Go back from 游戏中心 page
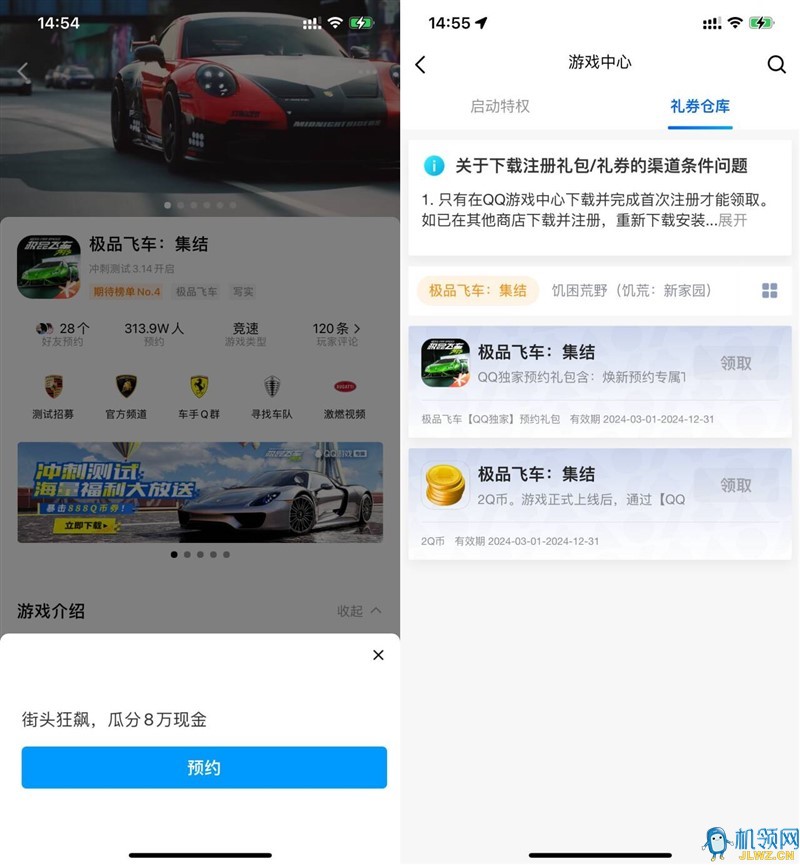The image size is (800, 865). coord(420,64)
